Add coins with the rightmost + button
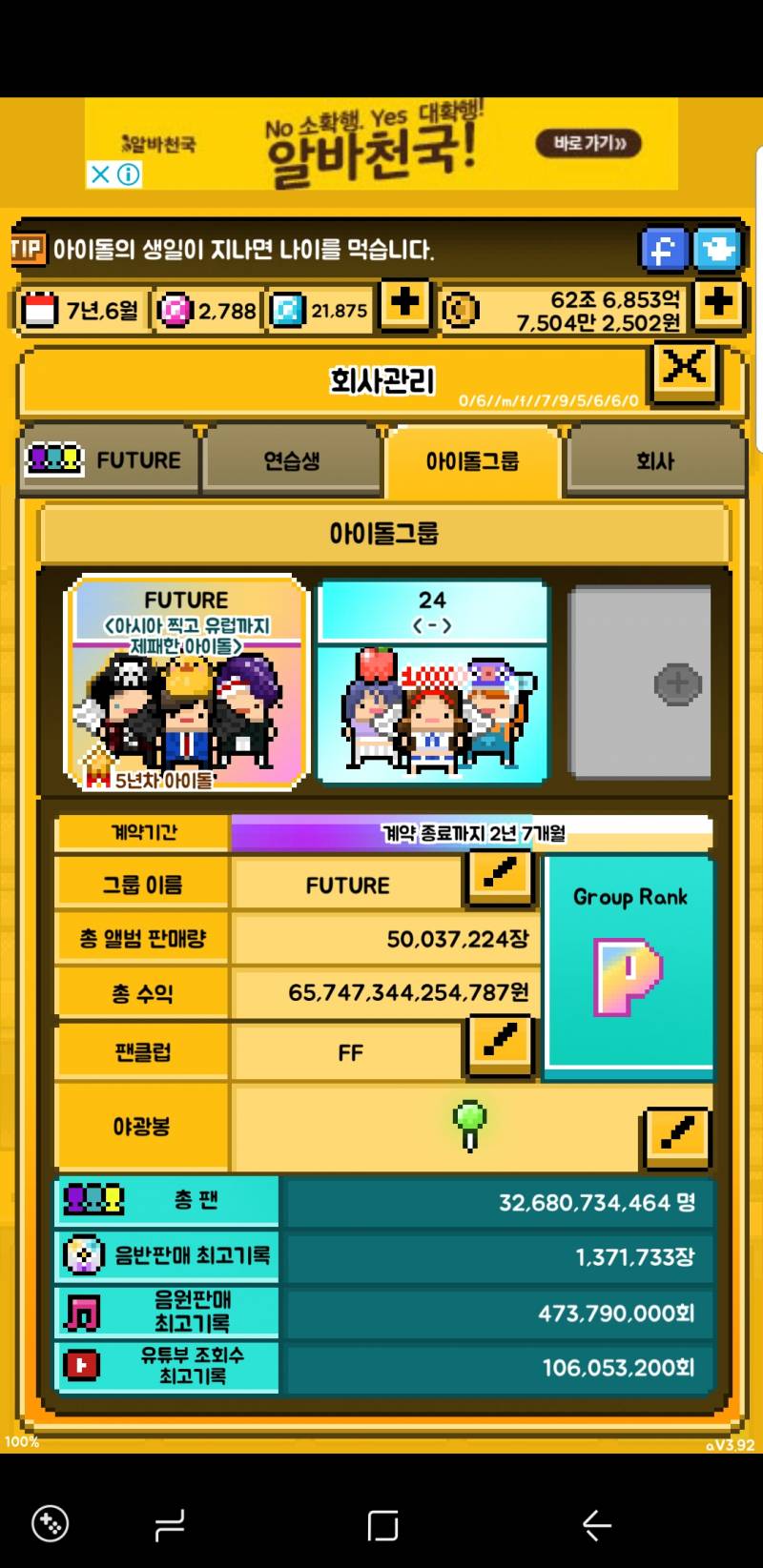Screen dimensions: 763x1568 [x=719, y=307]
